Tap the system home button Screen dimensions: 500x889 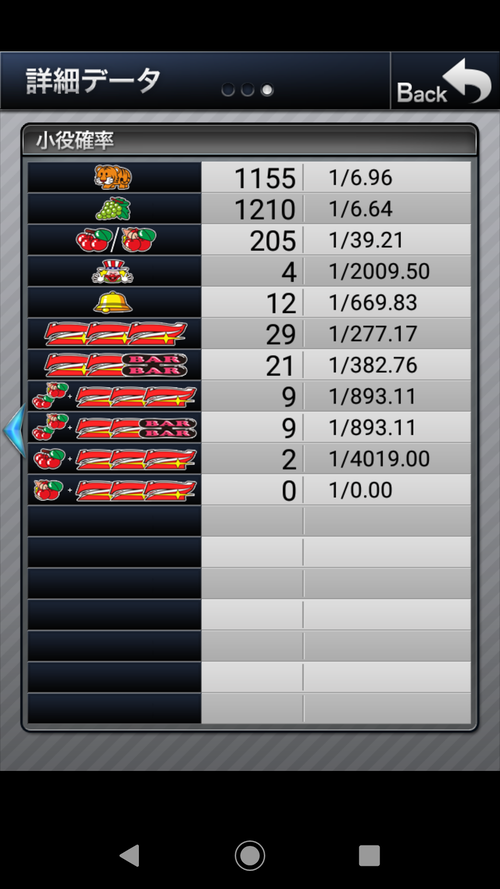250,855
